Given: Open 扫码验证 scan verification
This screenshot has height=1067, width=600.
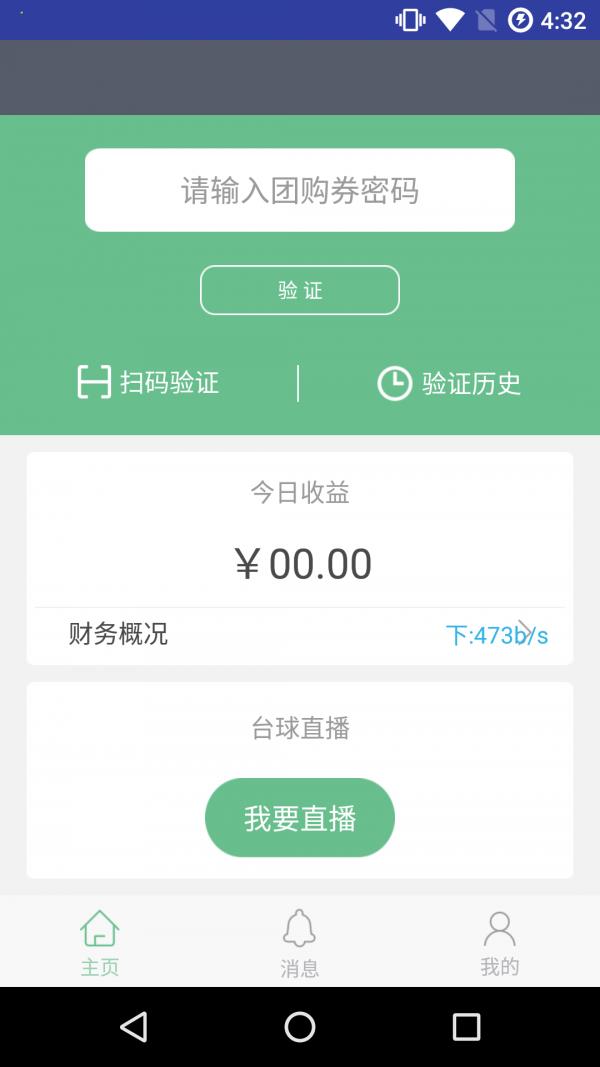Looking at the screenshot, I should (148, 382).
